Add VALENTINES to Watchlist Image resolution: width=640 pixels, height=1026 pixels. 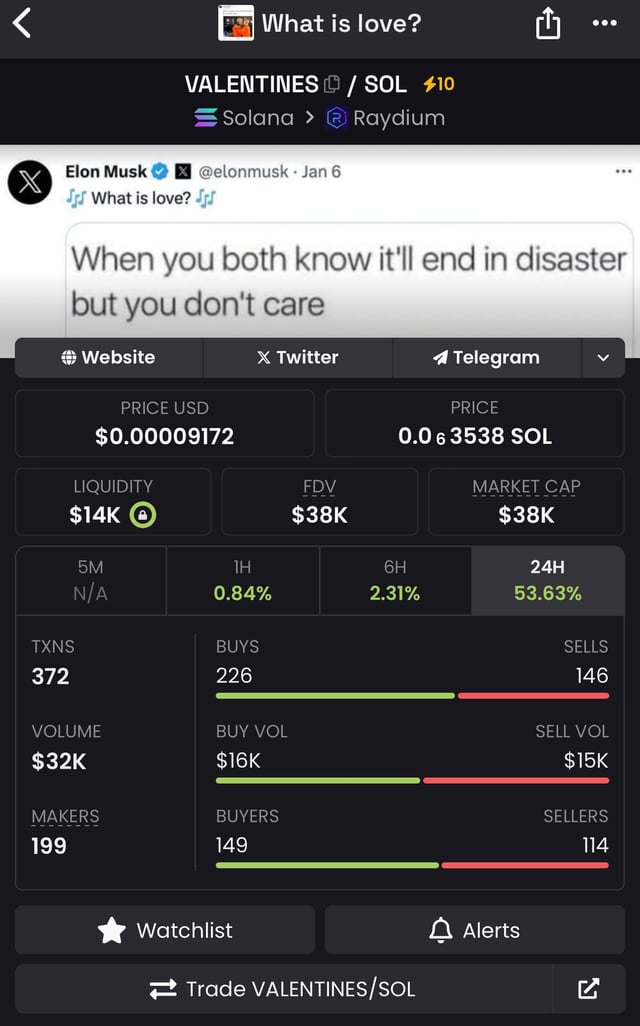tap(165, 930)
